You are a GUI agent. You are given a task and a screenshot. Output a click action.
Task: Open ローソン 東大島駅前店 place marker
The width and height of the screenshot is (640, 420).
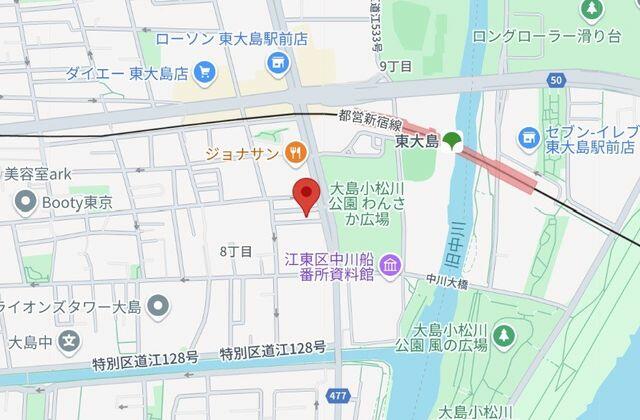[277, 63]
